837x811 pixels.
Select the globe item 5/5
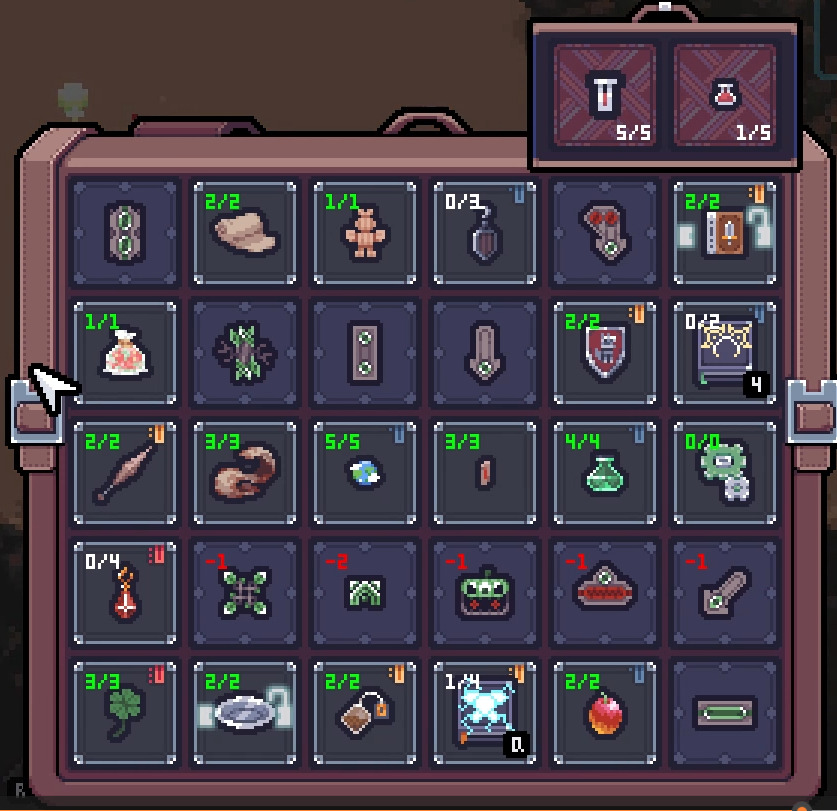point(365,473)
